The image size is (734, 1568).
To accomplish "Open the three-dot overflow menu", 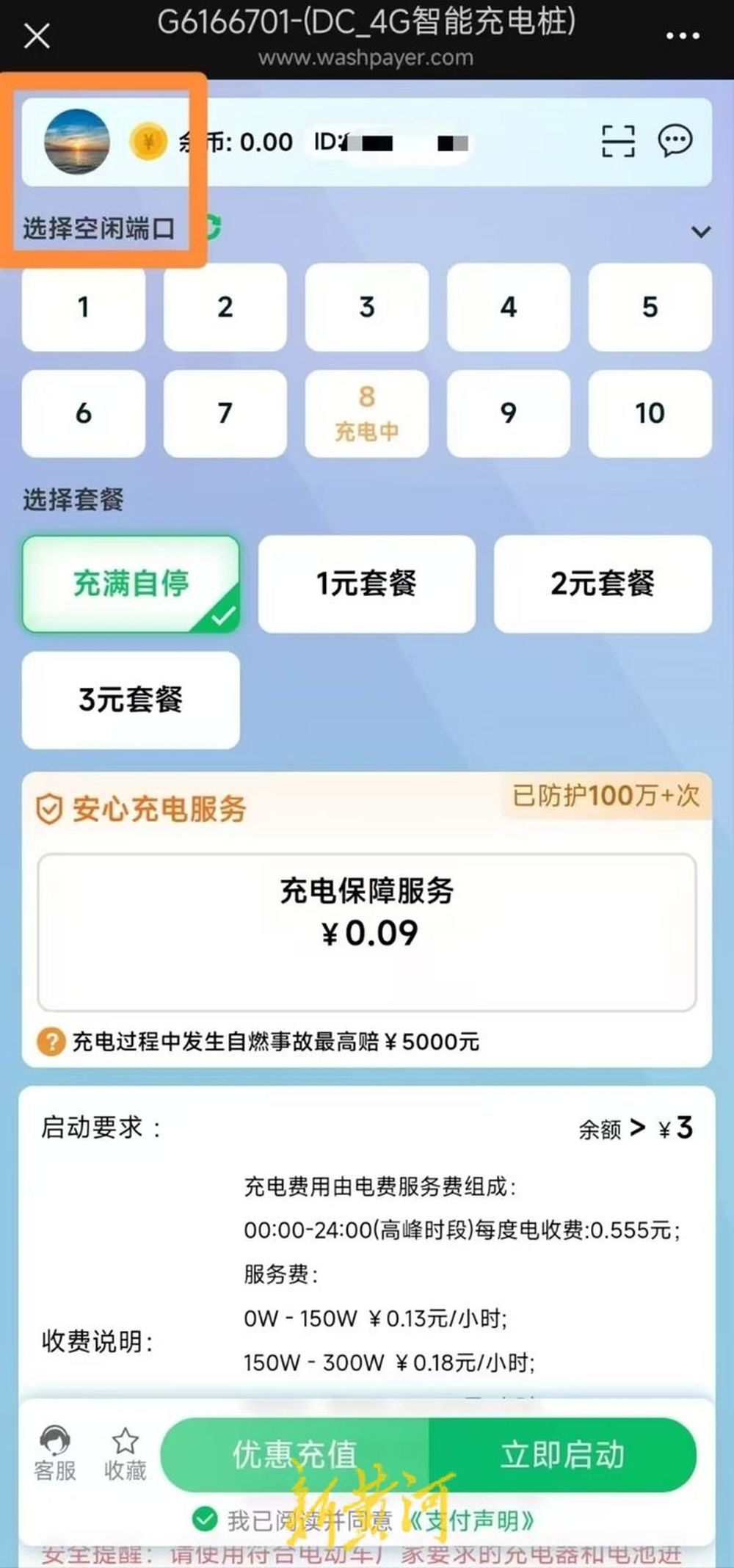I will 682,35.
